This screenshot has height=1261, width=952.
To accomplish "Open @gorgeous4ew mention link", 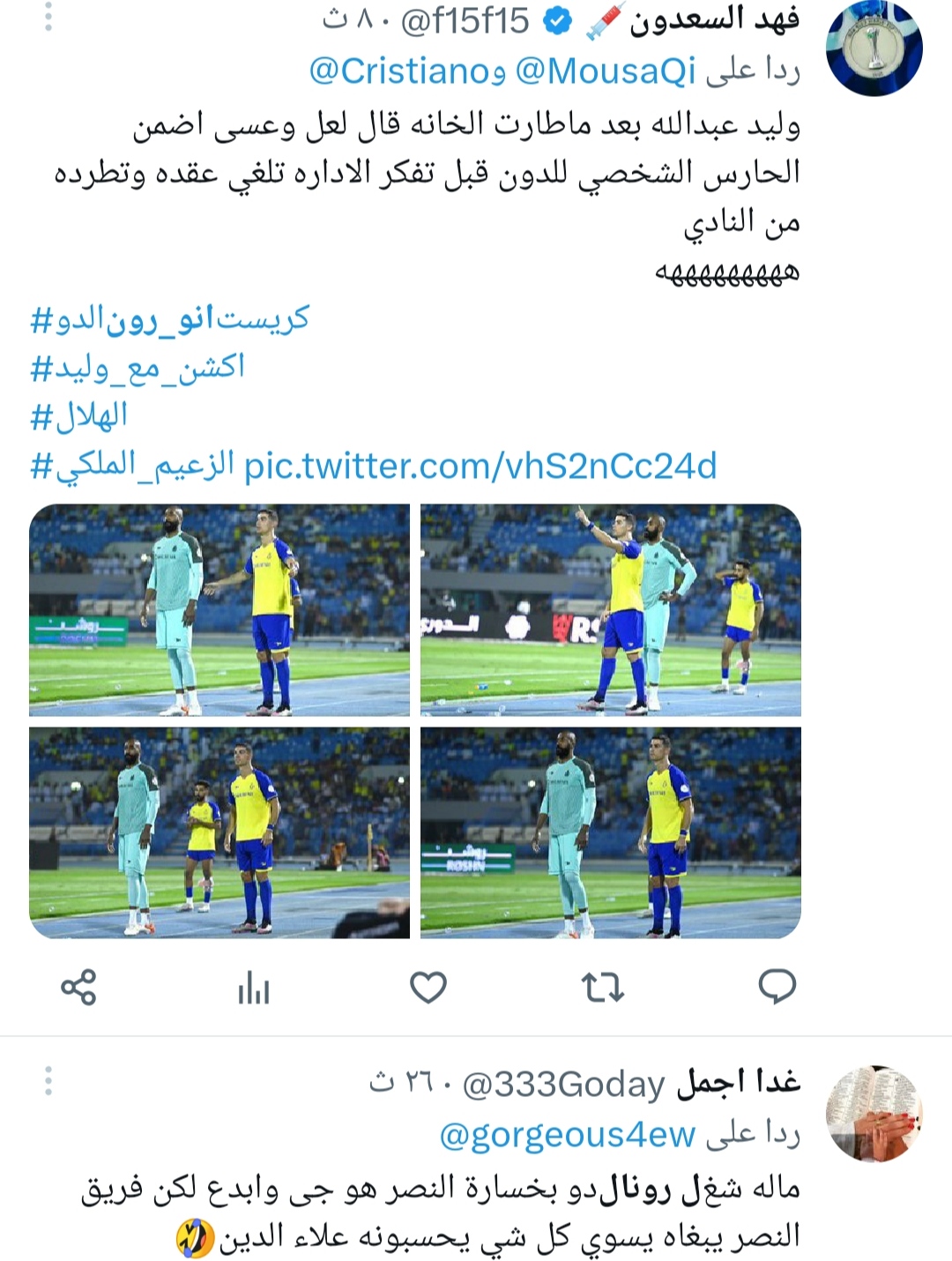I will pyautogui.click(x=567, y=1136).
